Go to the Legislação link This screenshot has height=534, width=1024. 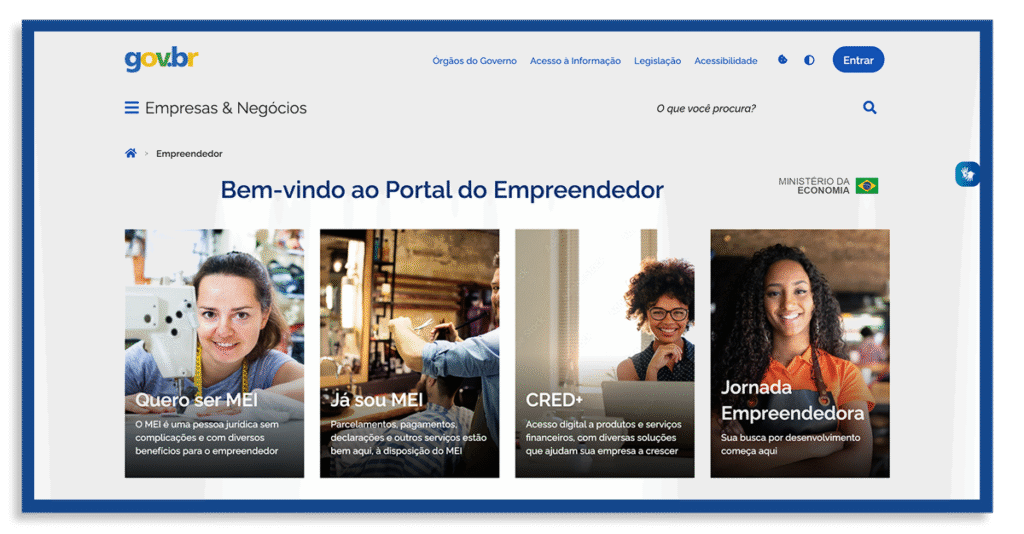tap(657, 61)
